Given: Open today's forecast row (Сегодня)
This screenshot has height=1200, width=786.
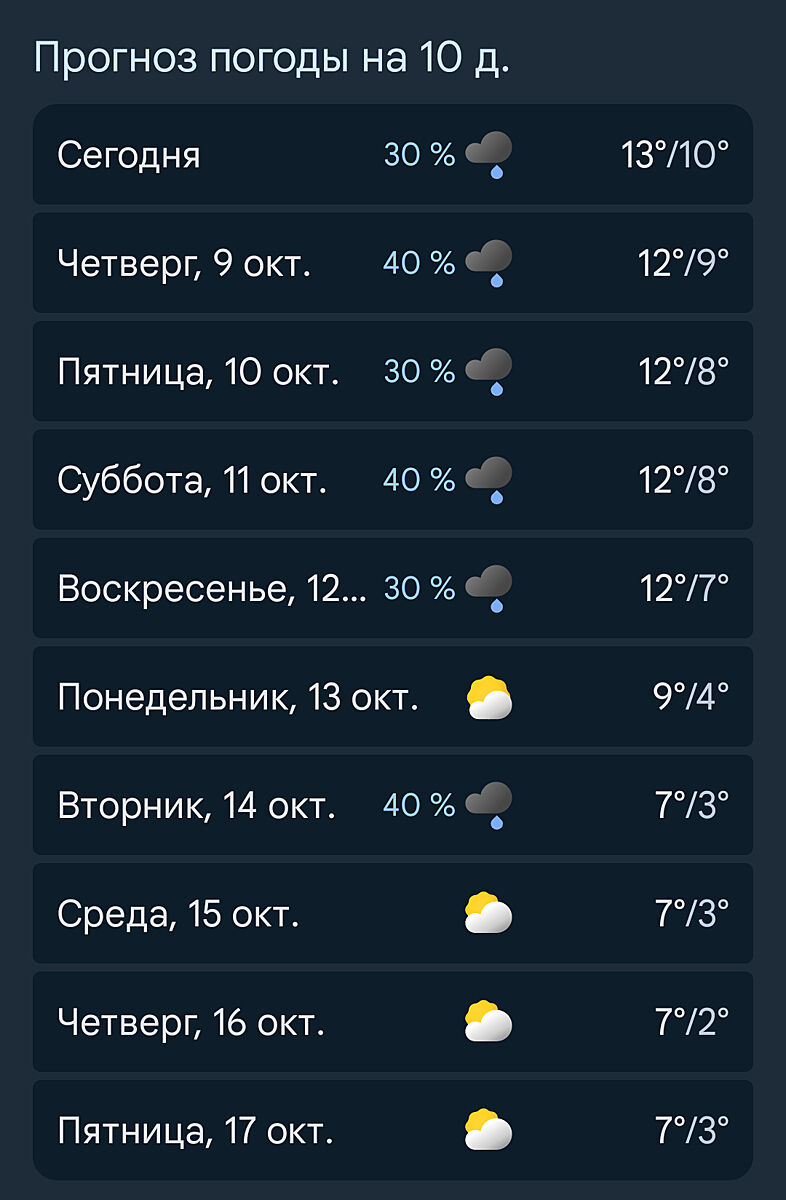Looking at the screenshot, I should click(x=392, y=155).
